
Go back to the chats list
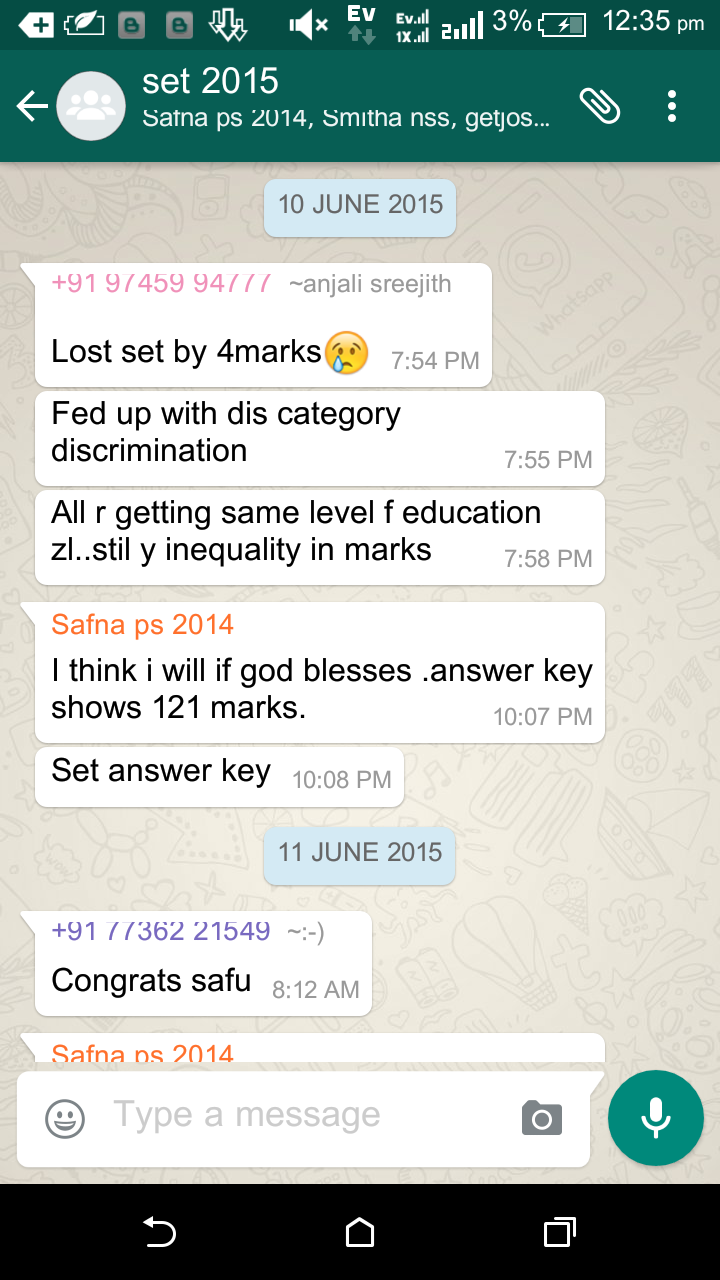click(32, 106)
